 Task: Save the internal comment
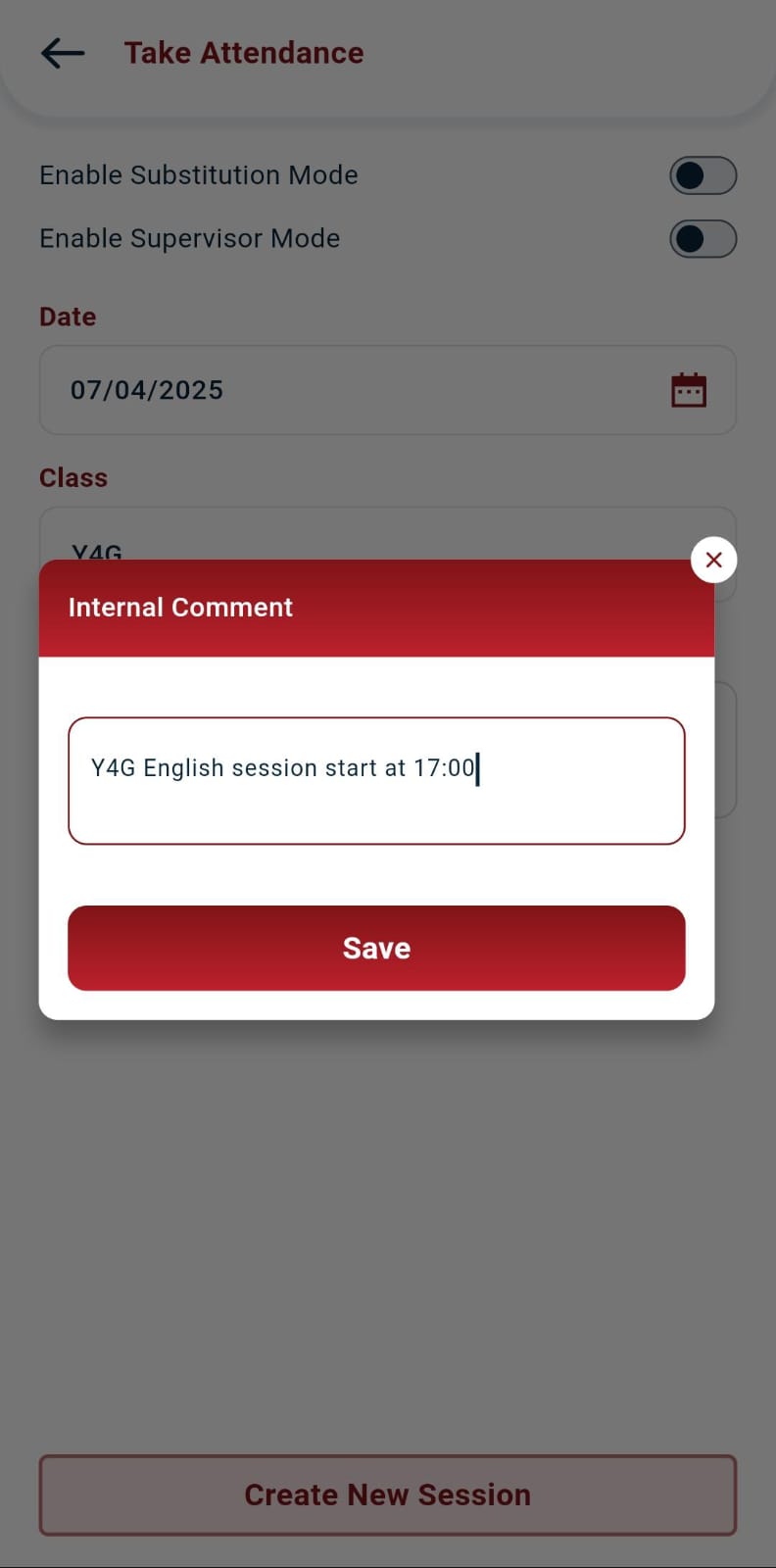(x=376, y=948)
